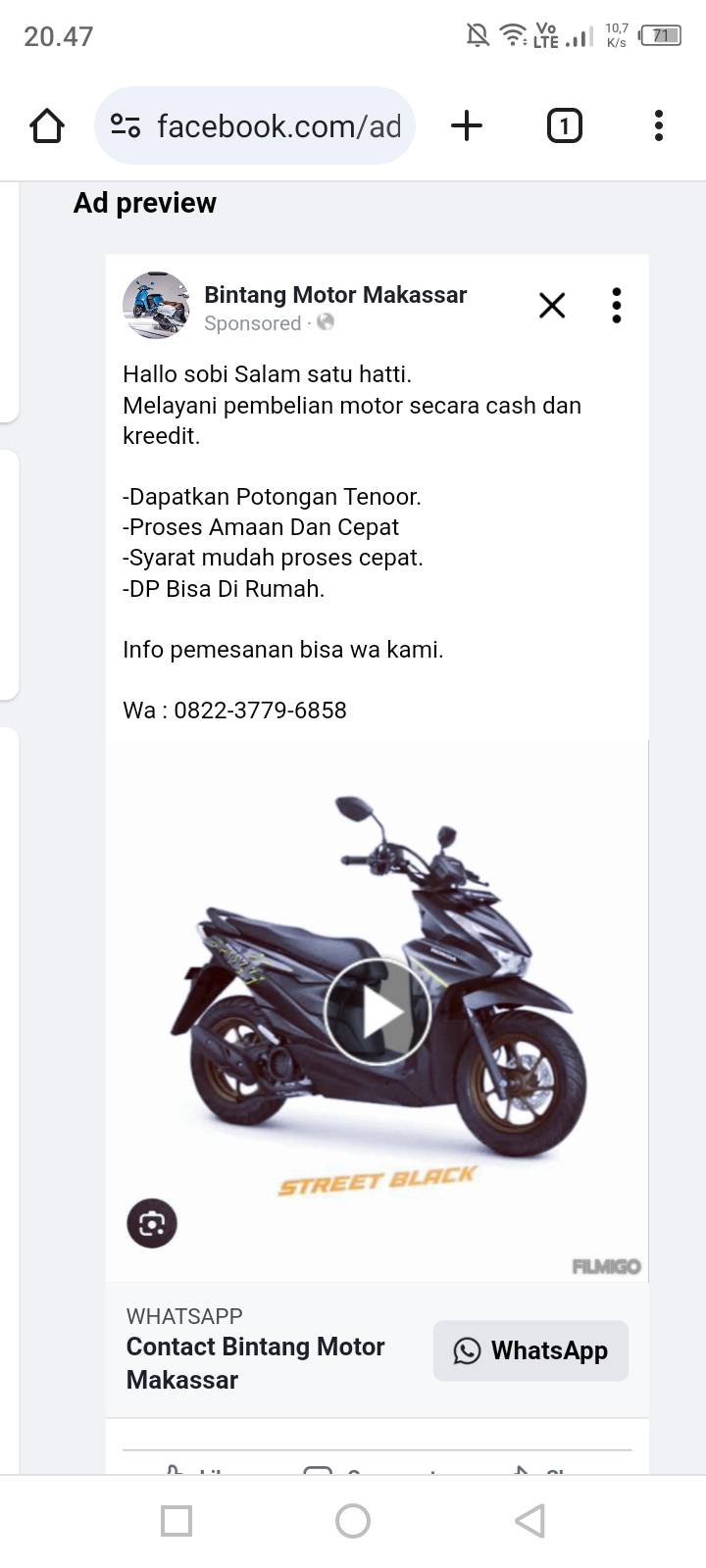Tap the facebook.com address bar

[x=255, y=125]
